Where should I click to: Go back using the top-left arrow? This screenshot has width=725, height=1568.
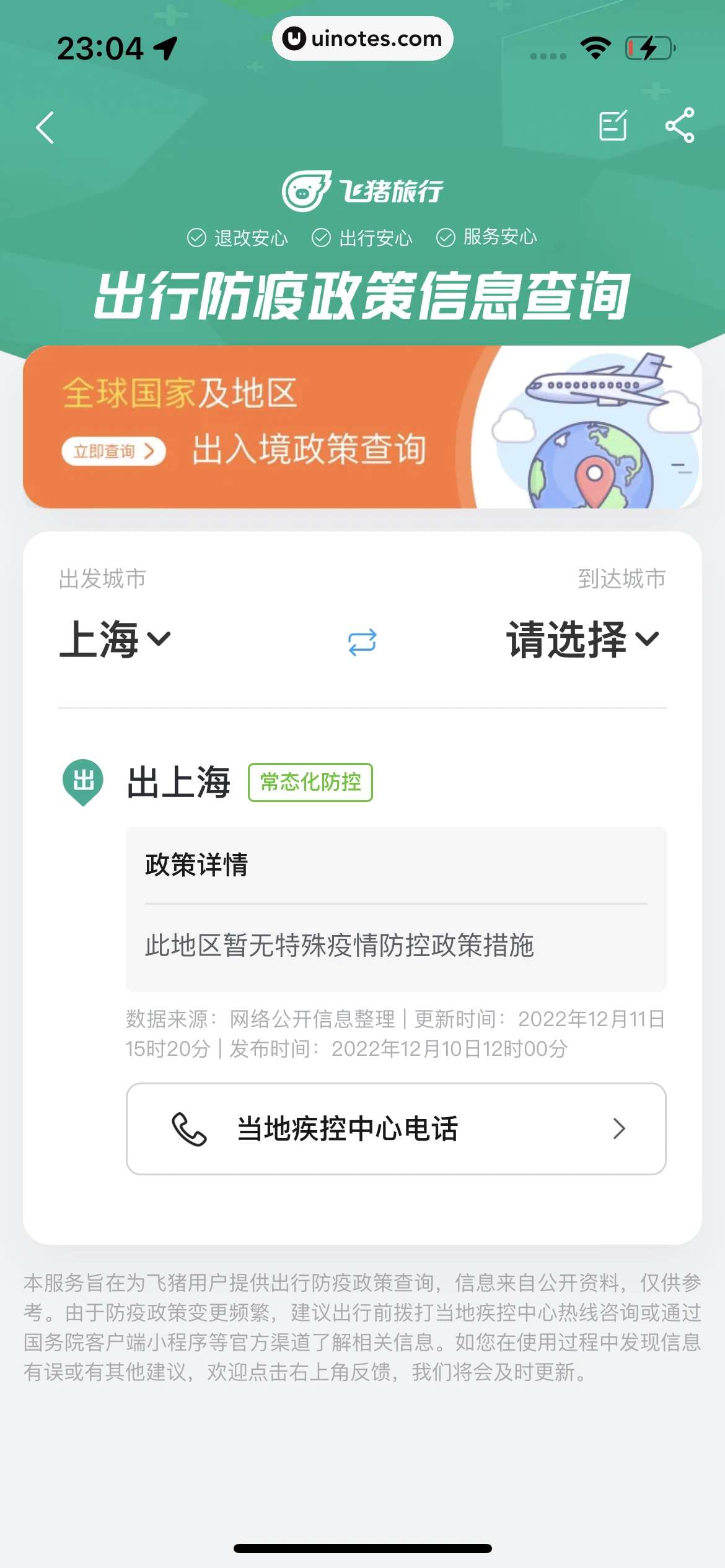(45, 128)
